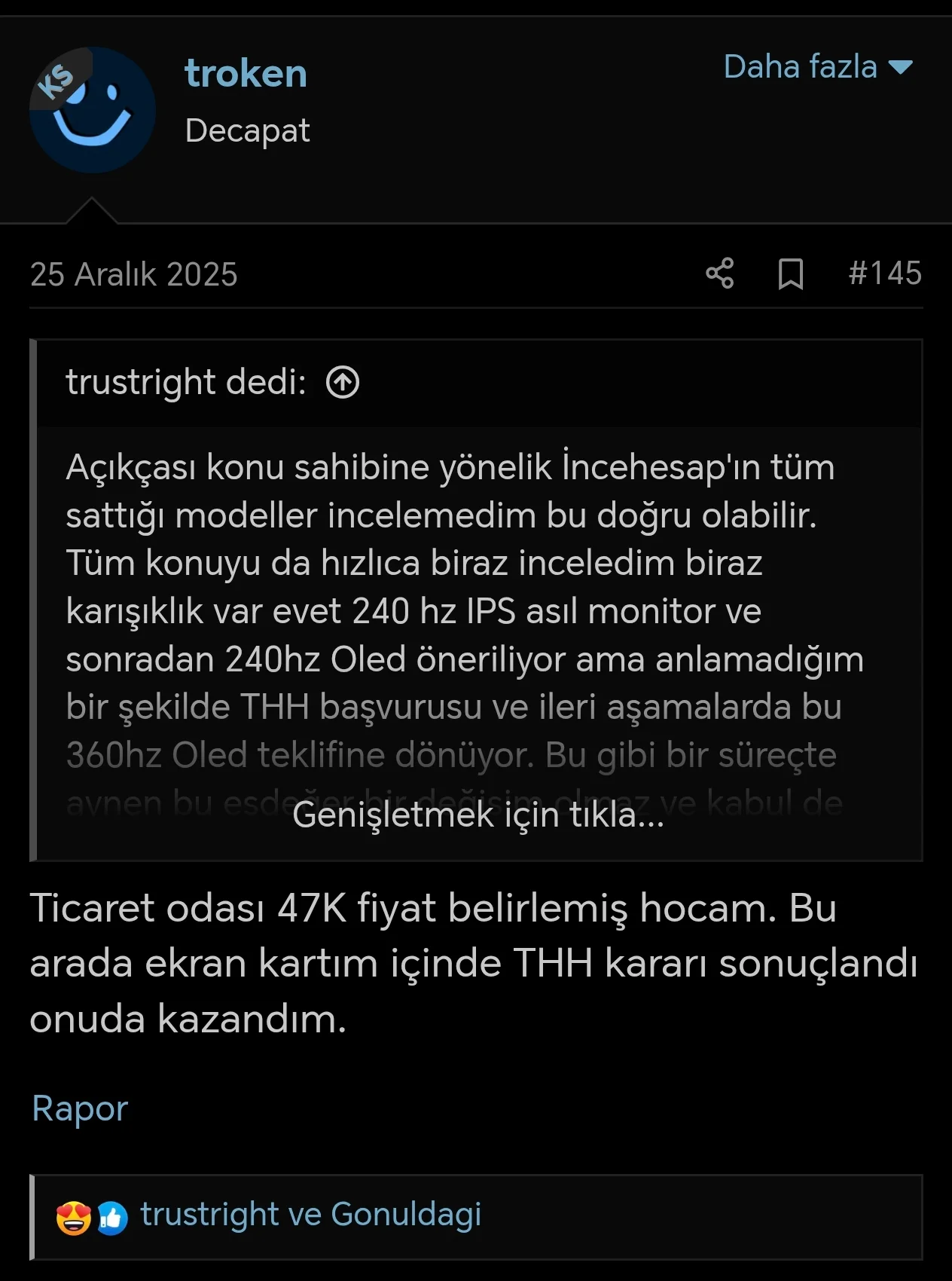952x1281 pixels.
Task: Bookmark post #145
Action: pos(790,274)
